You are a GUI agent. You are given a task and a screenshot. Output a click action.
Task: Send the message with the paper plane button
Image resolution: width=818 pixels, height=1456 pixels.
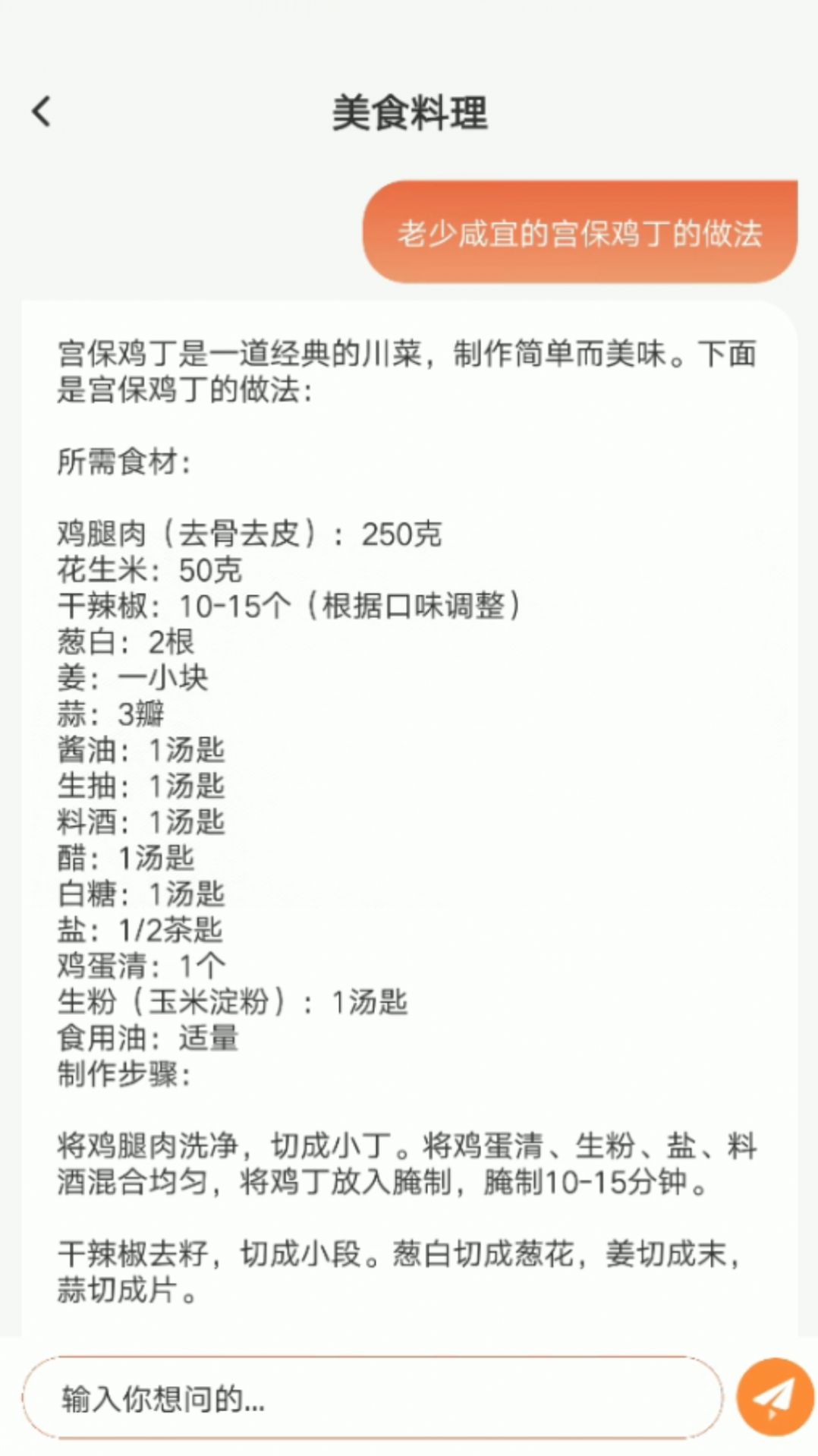pos(774,1397)
